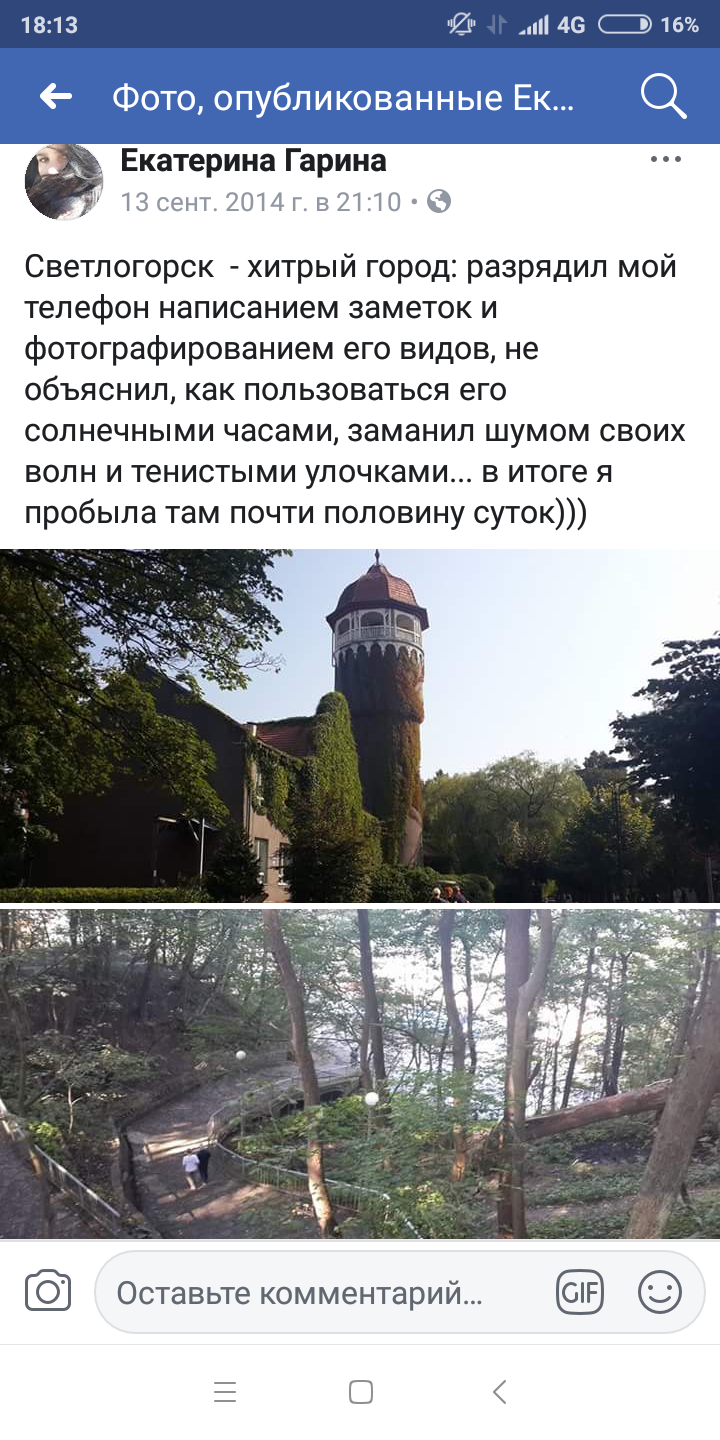Image resolution: width=720 pixels, height=1440 pixels.
Task: Open the emoji smiley picker
Action: click(660, 1292)
